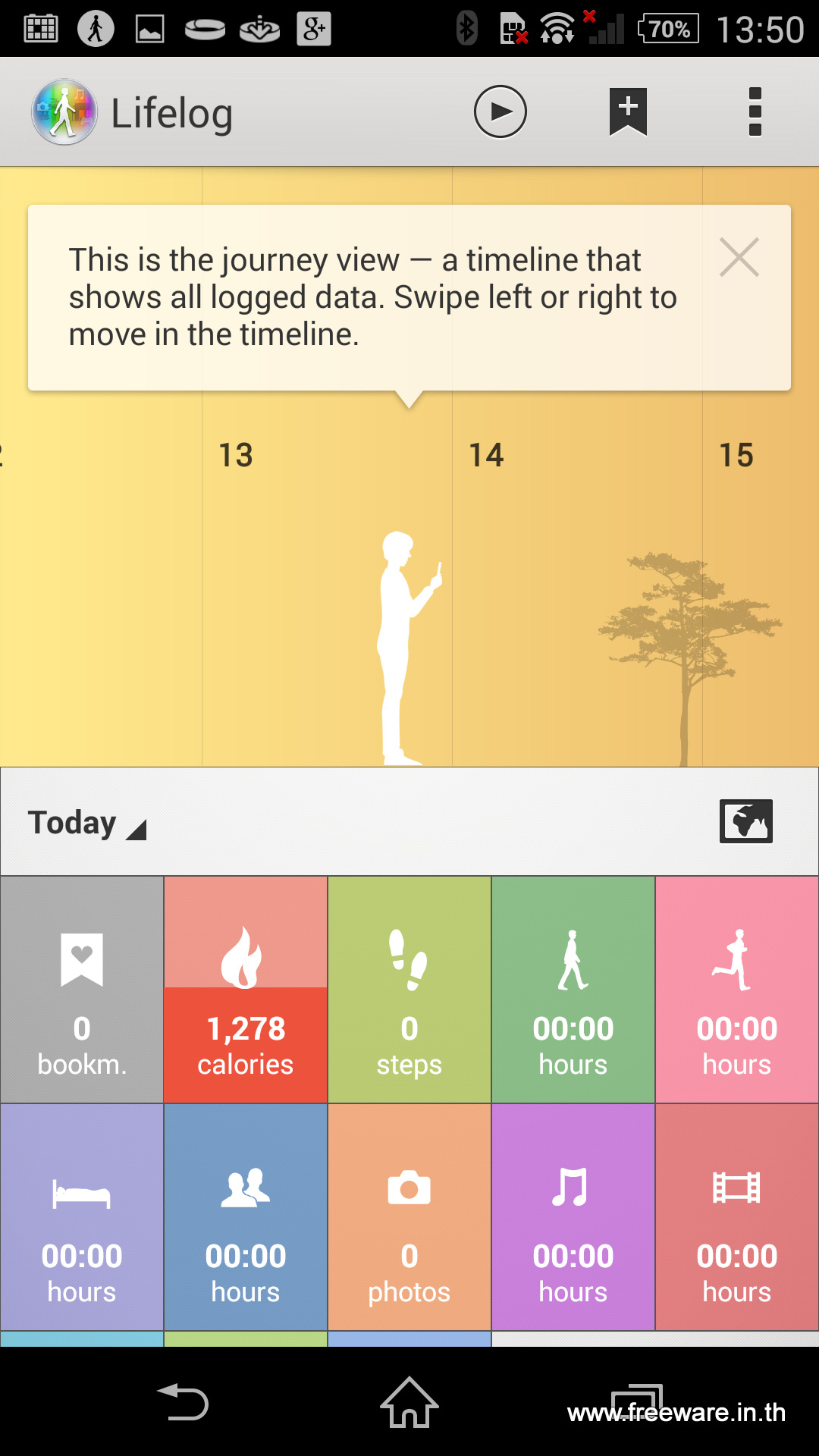Open the overflow menu
The image size is (819, 1456).
coord(755,112)
